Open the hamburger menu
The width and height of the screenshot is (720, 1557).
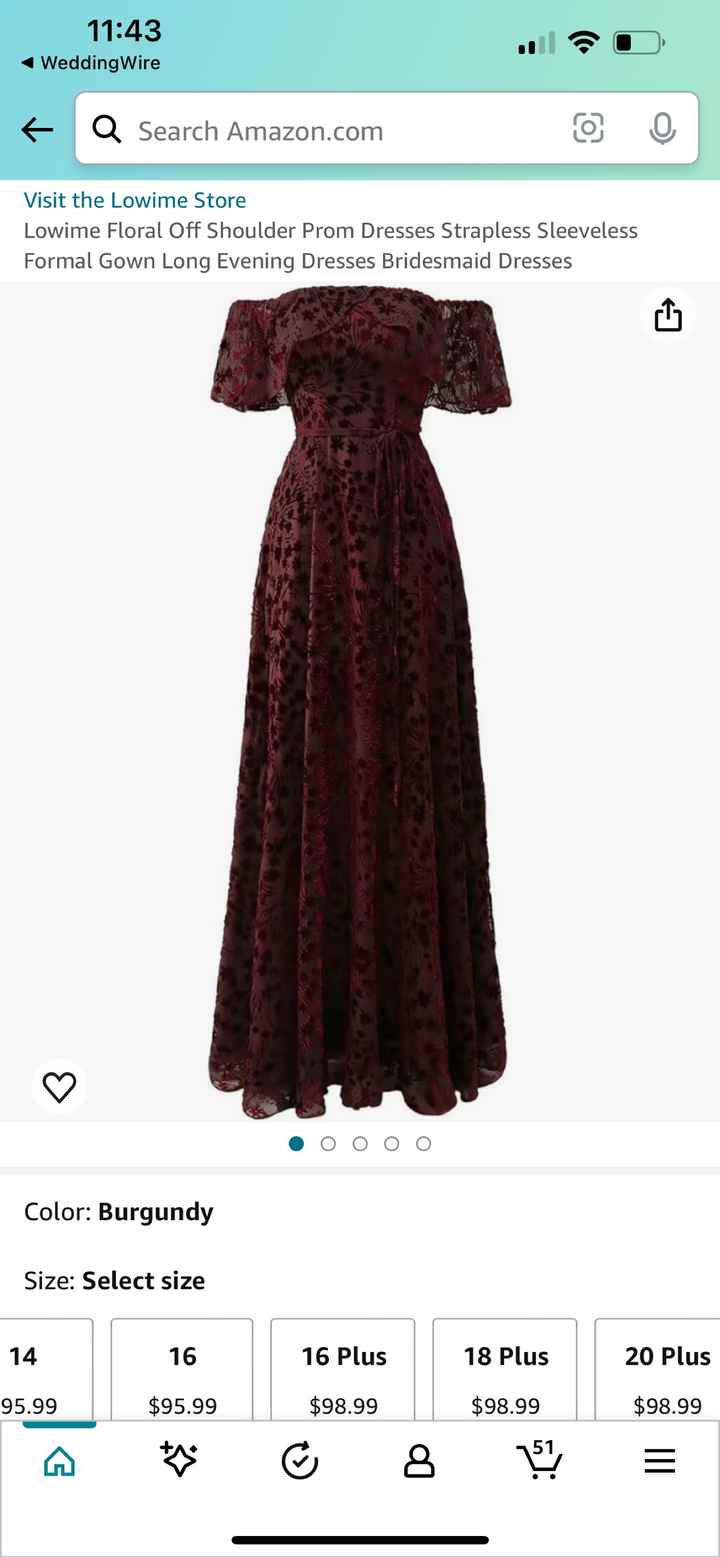(660, 1460)
